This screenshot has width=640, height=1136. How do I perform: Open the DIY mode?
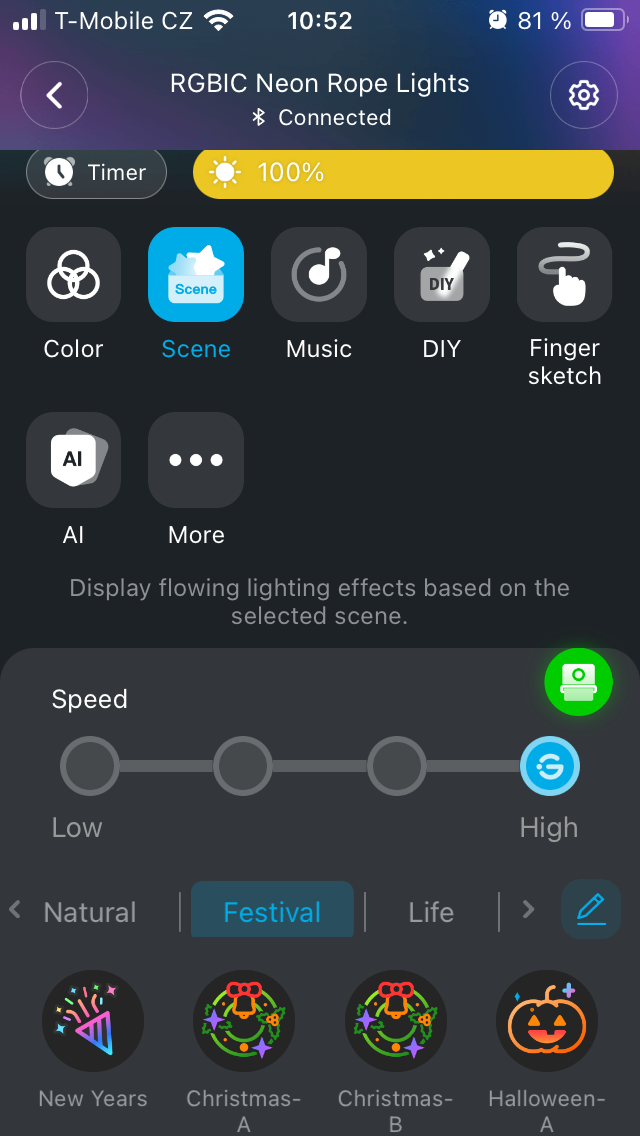pos(441,275)
